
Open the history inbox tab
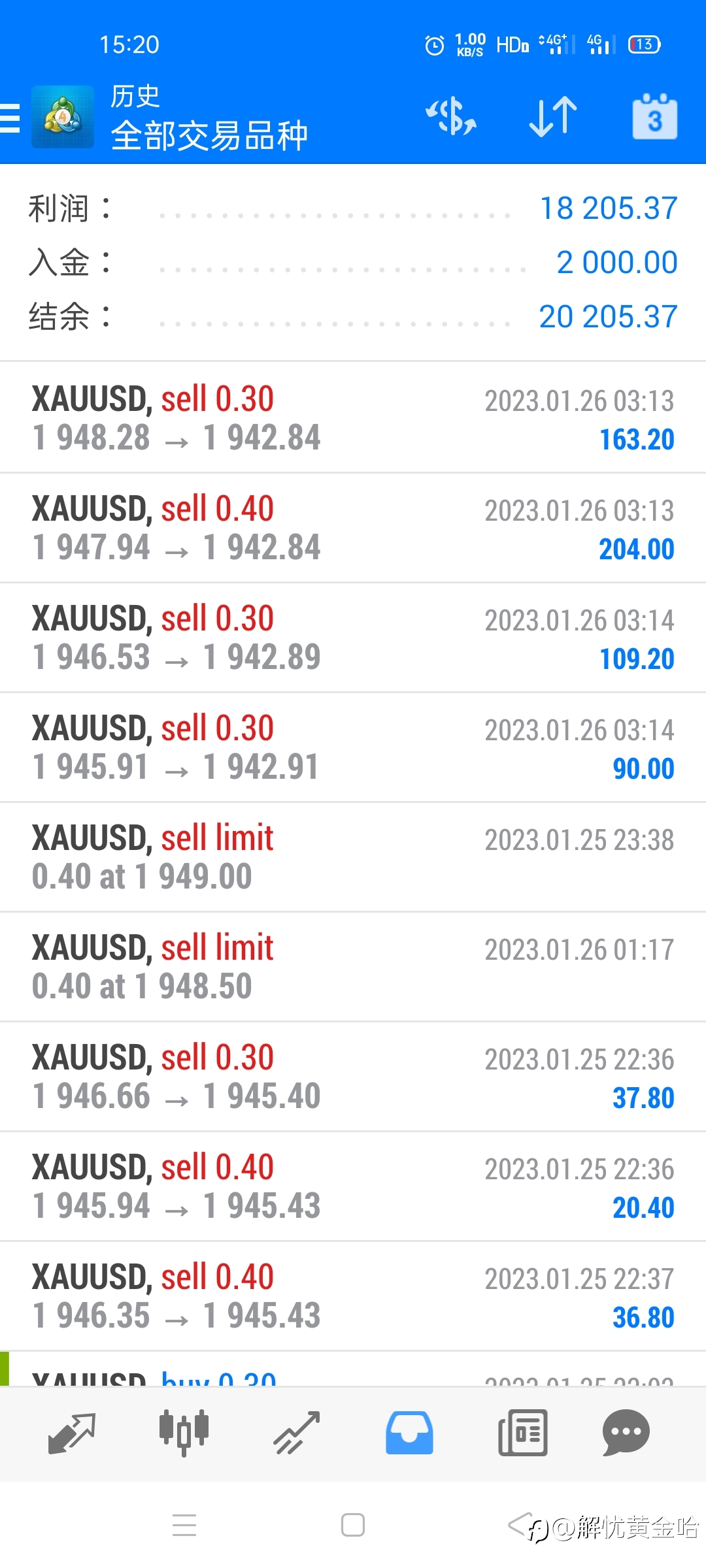click(409, 1433)
